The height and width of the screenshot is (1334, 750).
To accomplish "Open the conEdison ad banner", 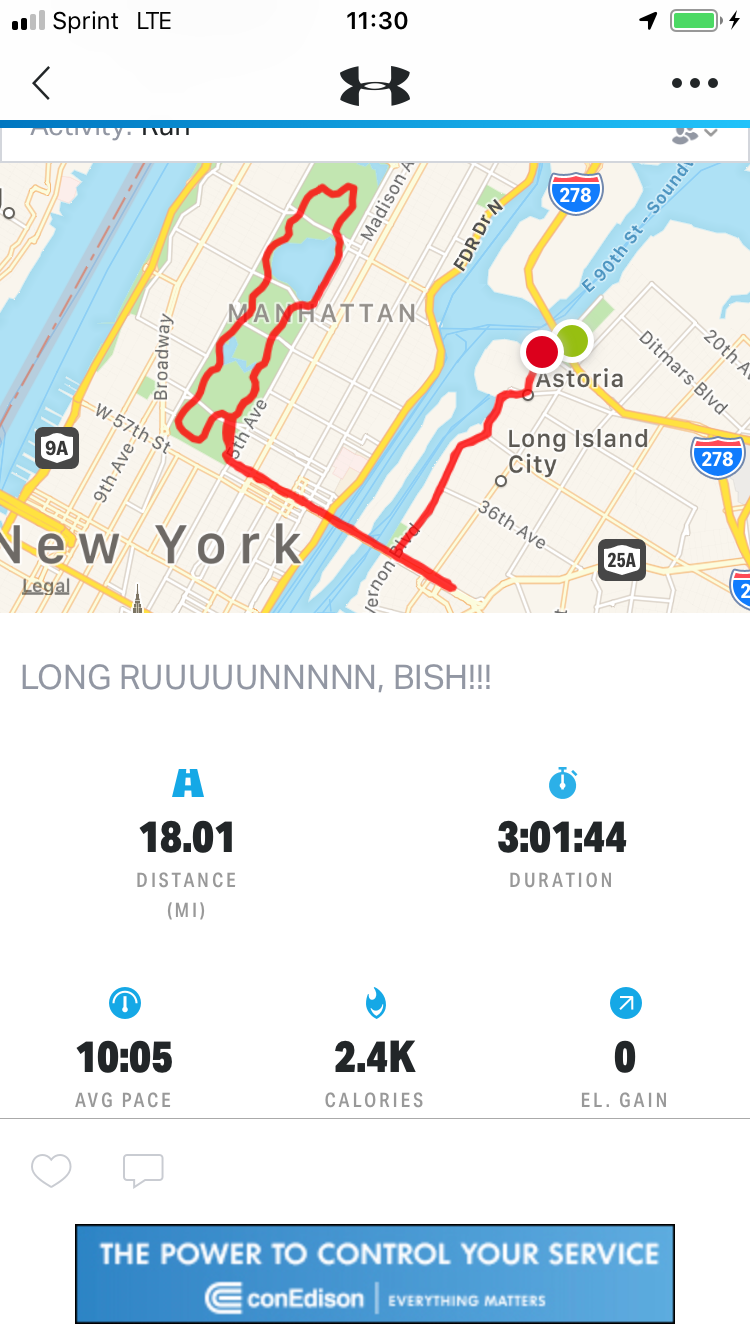I will pos(375,1273).
